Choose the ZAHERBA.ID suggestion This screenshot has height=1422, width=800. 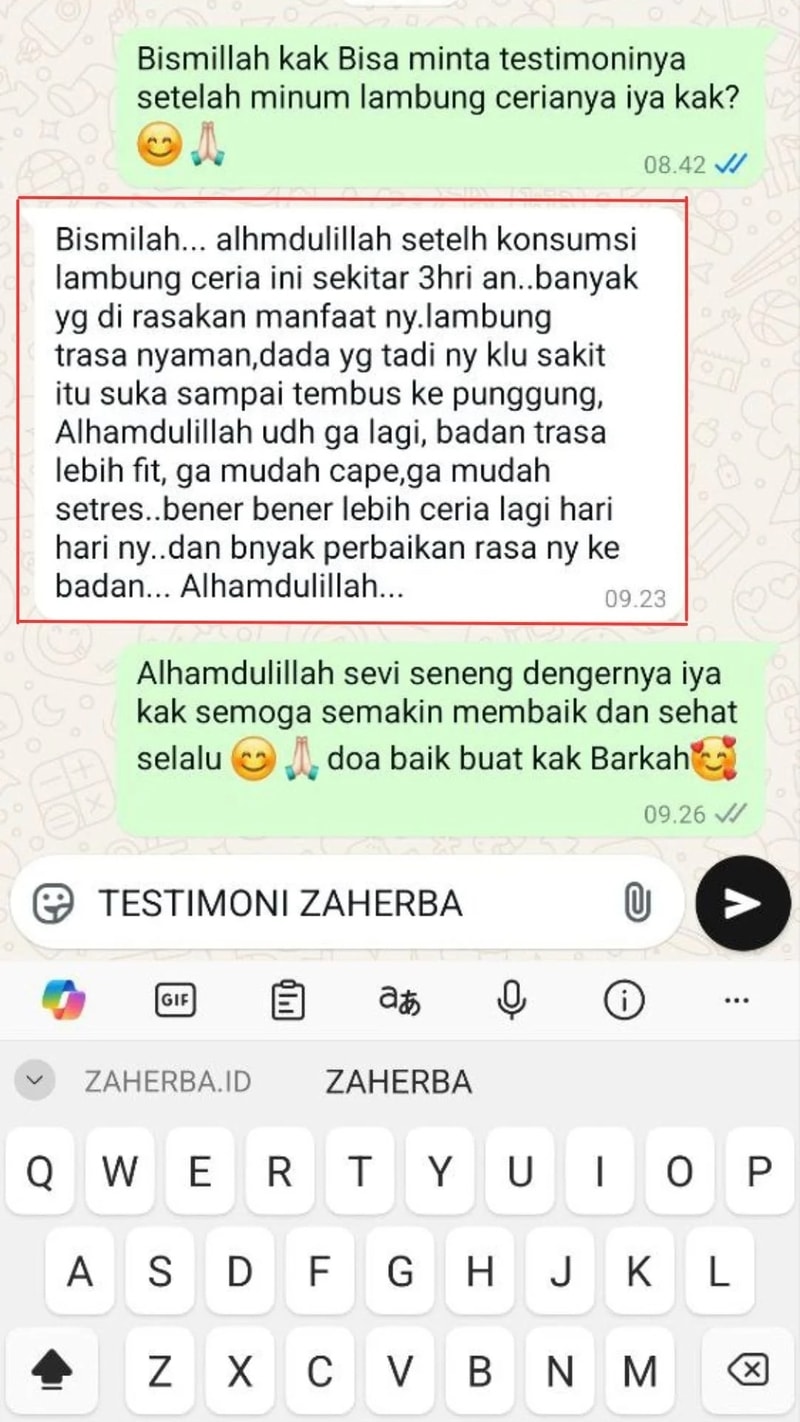pos(168,1081)
